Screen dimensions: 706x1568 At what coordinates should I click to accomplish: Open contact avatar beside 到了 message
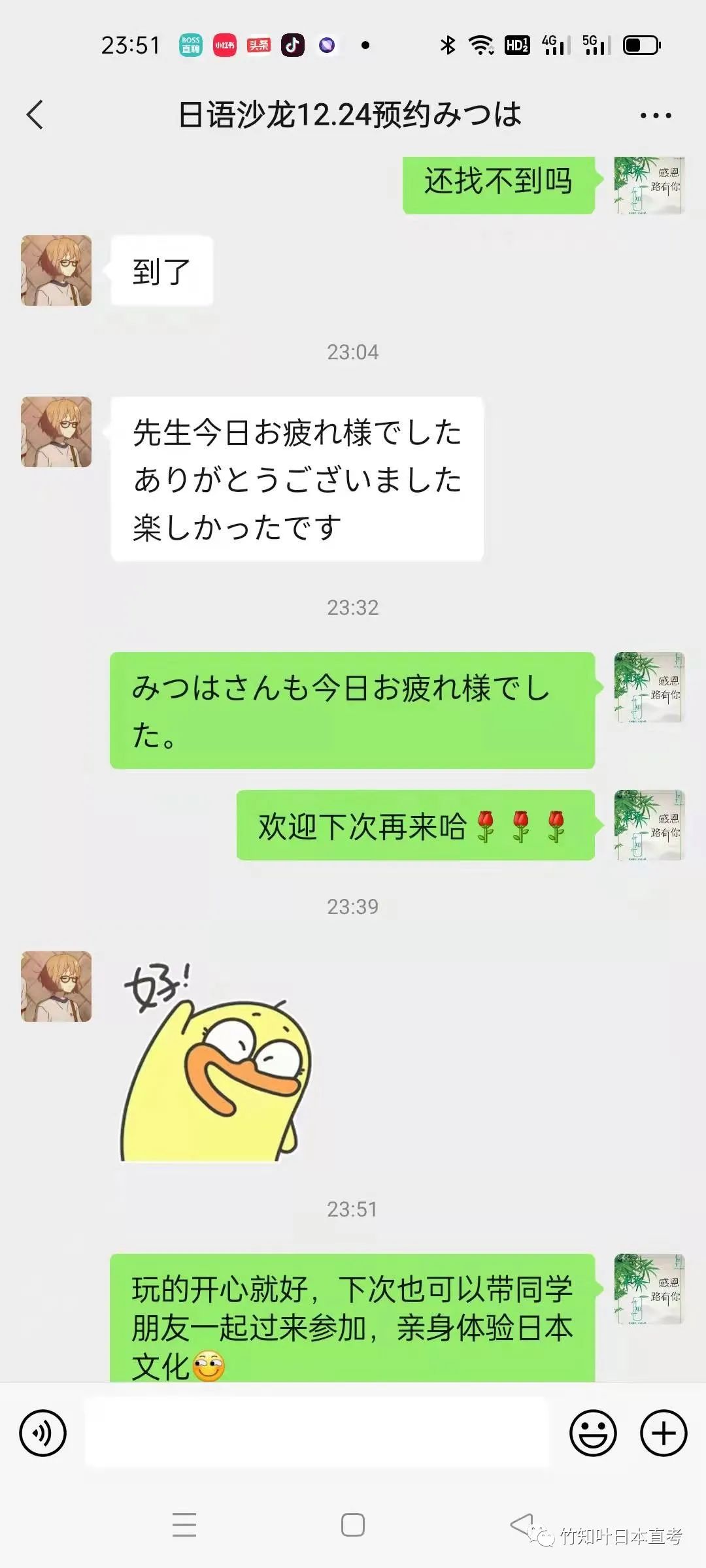56,270
